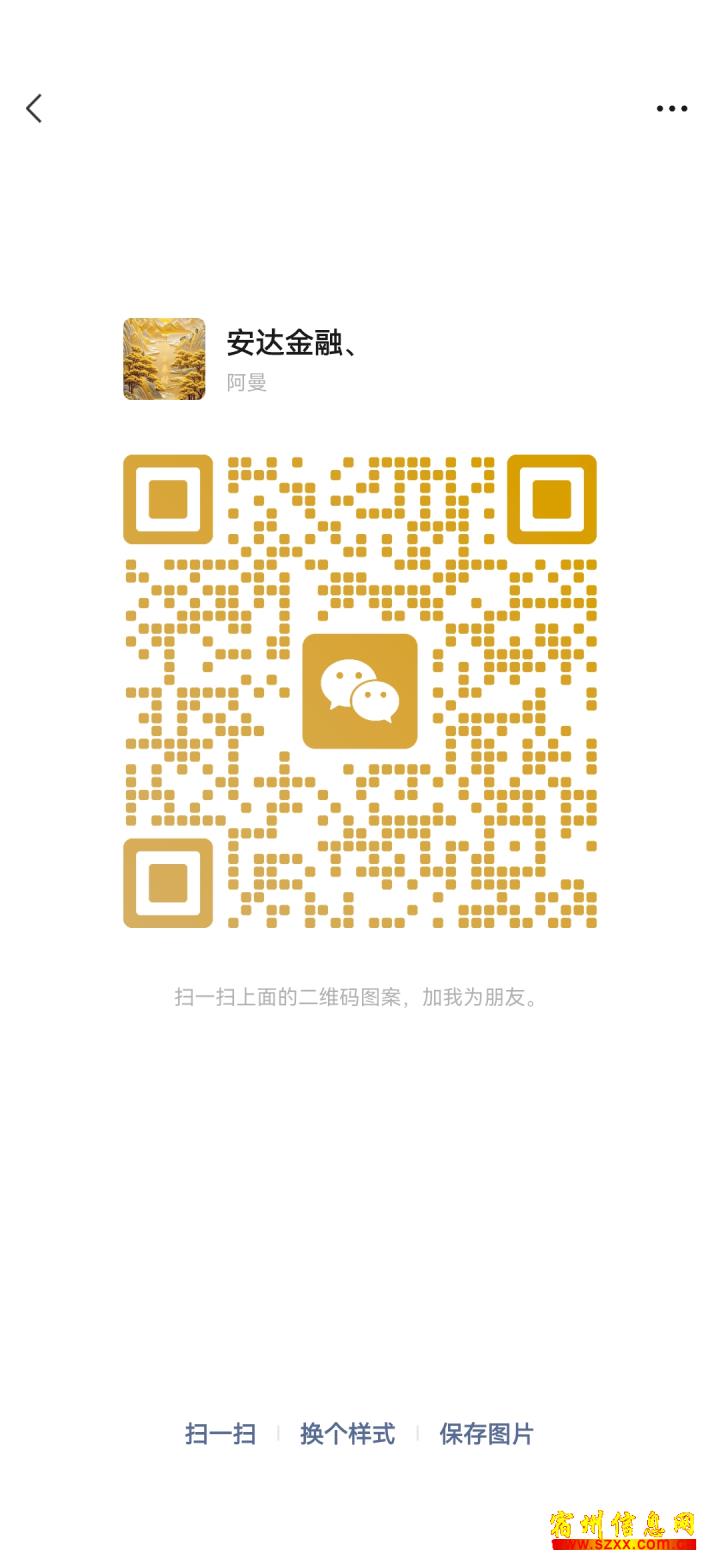Go back using the top-left arrow
This screenshot has height=1560, width=720.
(x=34, y=108)
